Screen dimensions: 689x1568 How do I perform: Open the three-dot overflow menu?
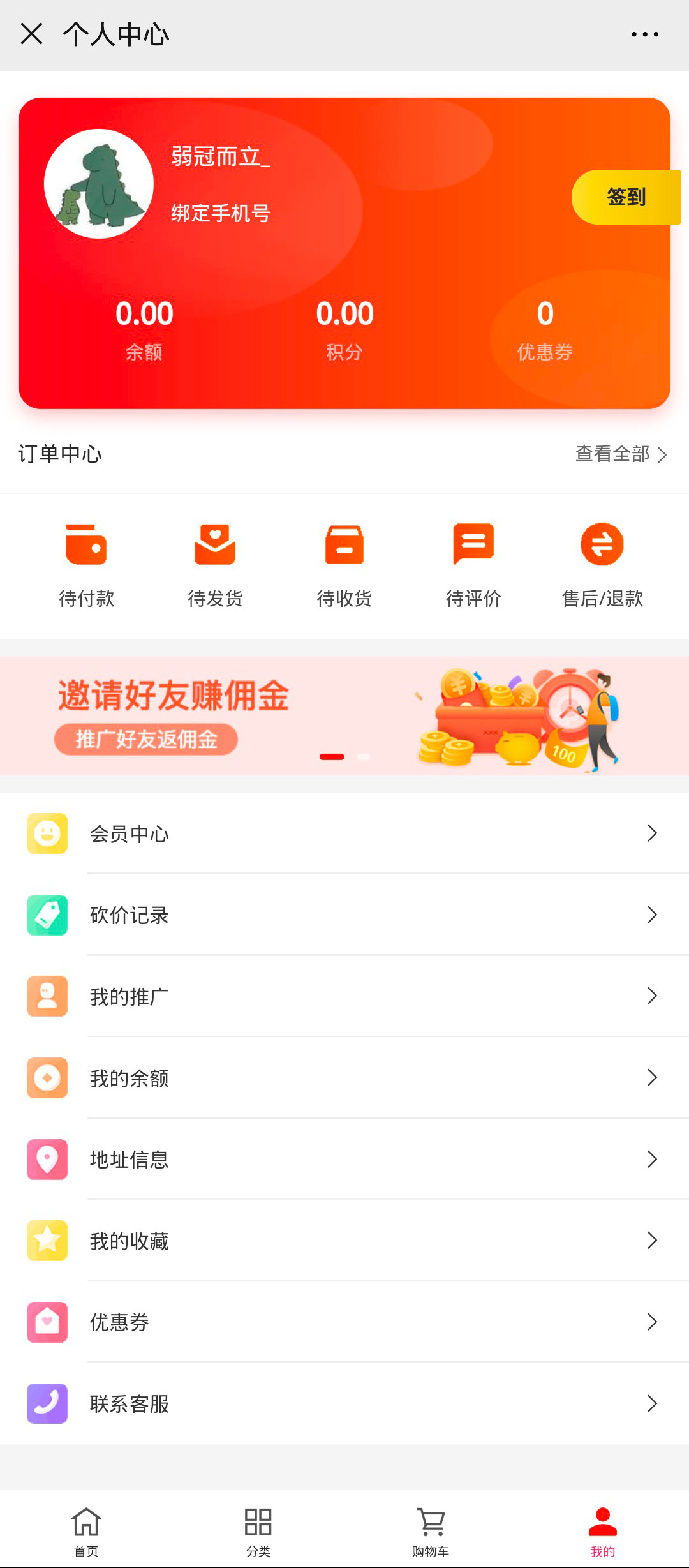click(644, 34)
